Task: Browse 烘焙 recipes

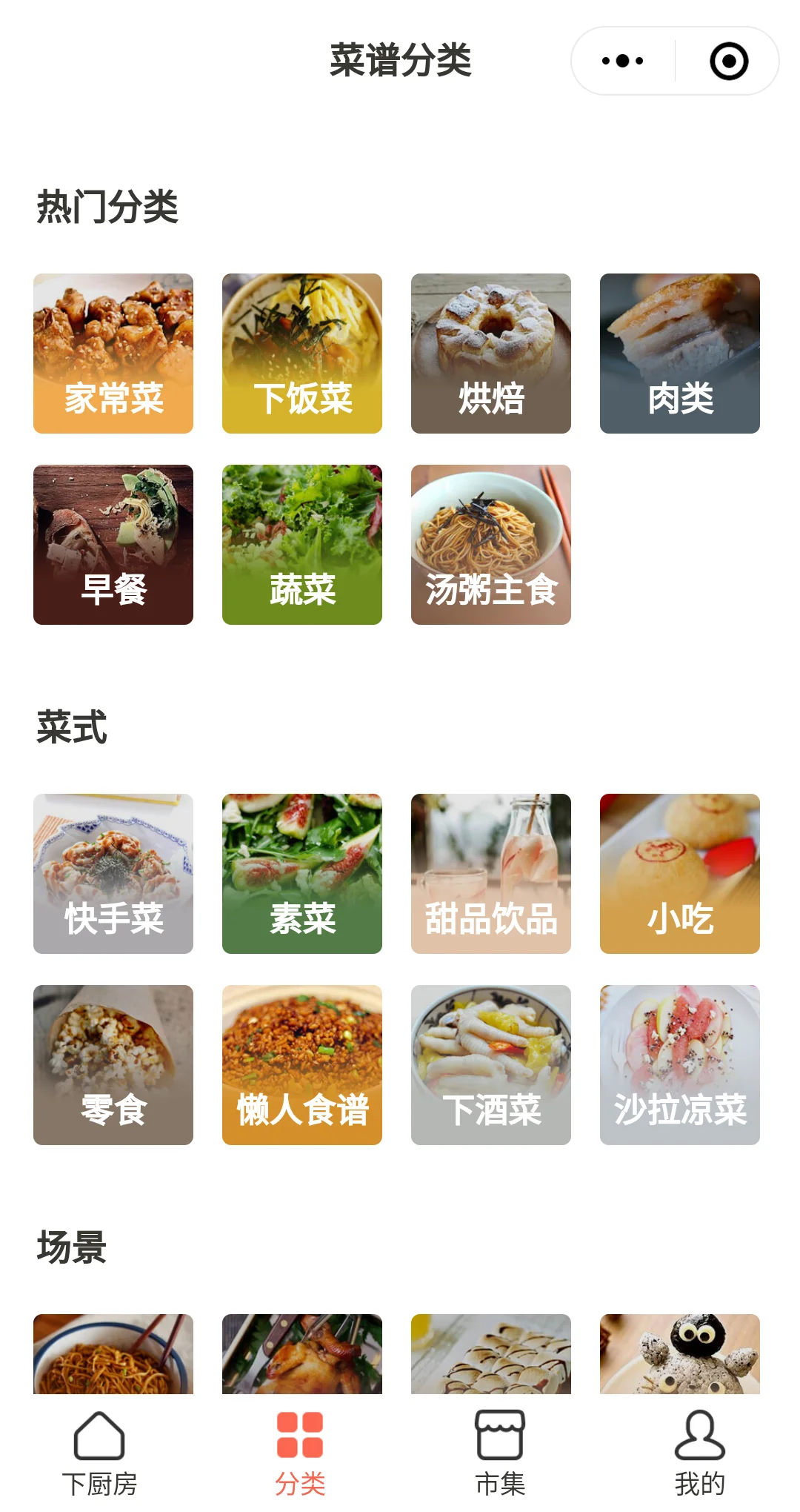Action: [x=491, y=354]
